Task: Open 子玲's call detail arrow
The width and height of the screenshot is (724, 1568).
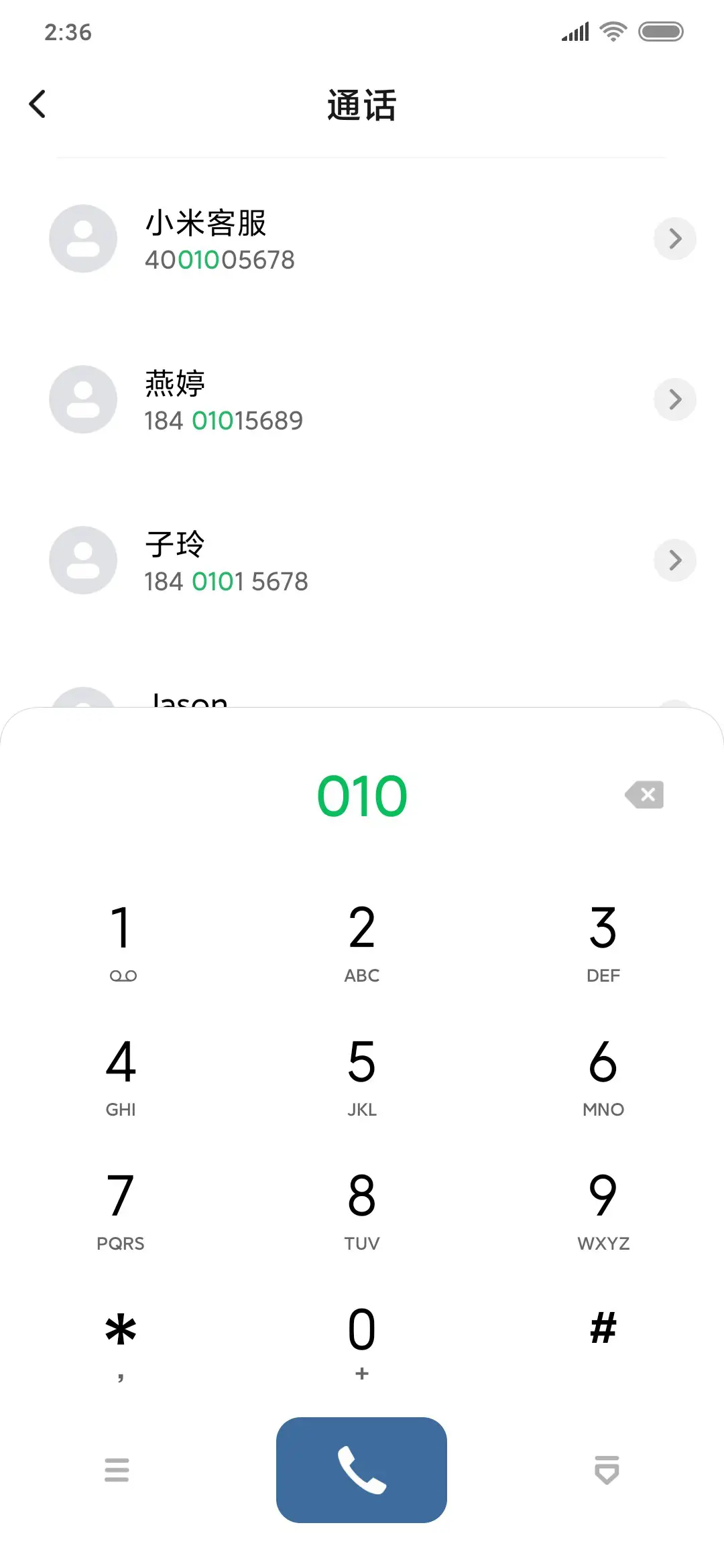Action: (674, 560)
